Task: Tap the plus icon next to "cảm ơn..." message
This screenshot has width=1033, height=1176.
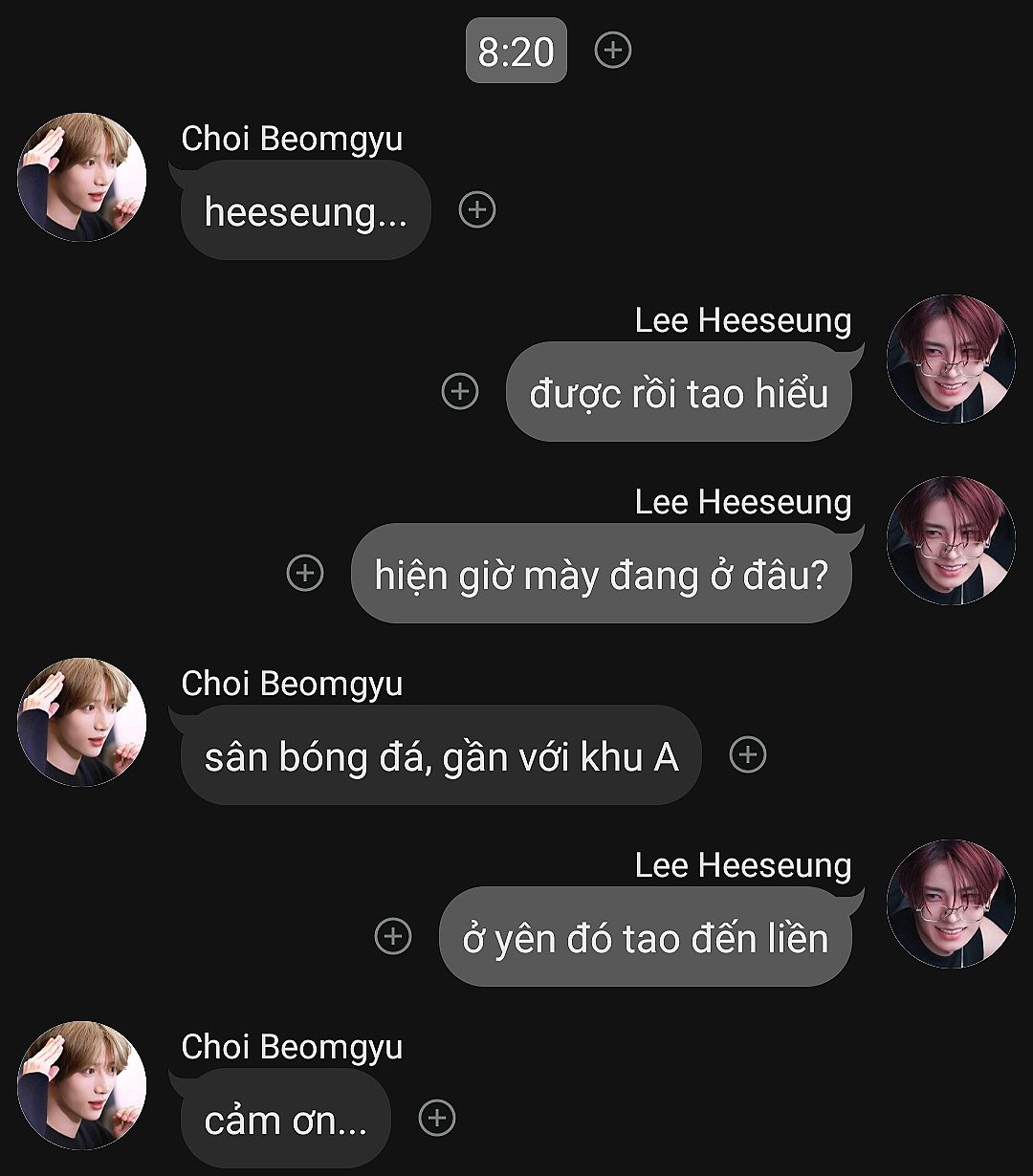Action: click(x=437, y=1118)
